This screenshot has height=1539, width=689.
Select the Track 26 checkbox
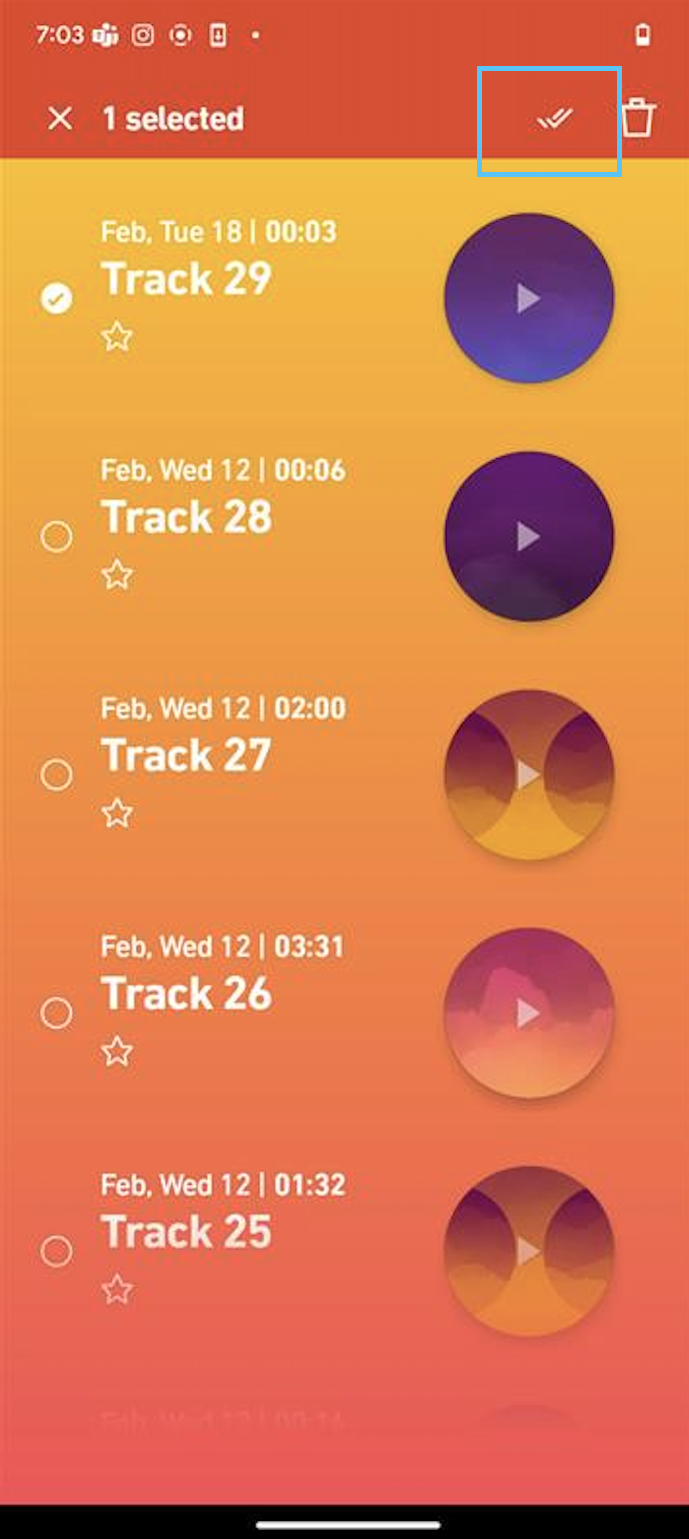click(56, 1013)
